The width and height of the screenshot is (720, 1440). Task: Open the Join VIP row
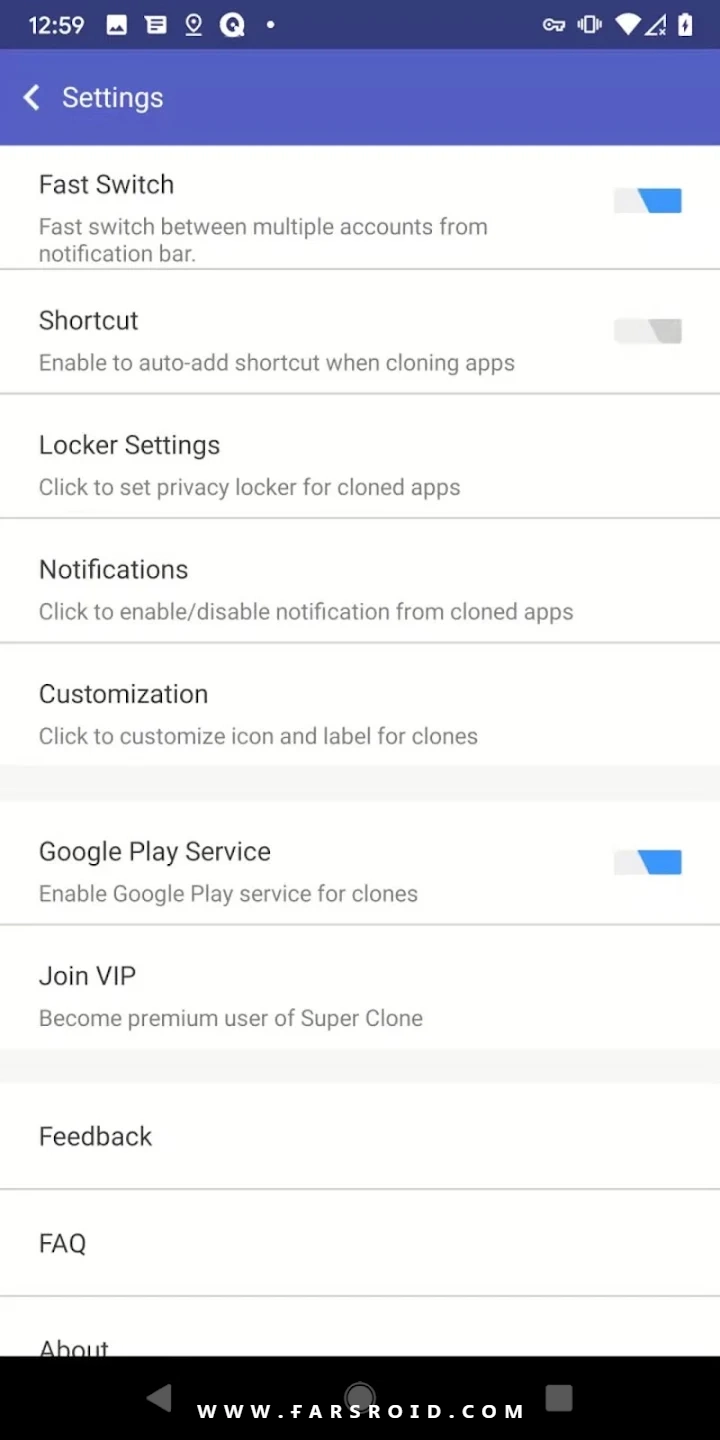pyautogui.click(x=360, y=988)
